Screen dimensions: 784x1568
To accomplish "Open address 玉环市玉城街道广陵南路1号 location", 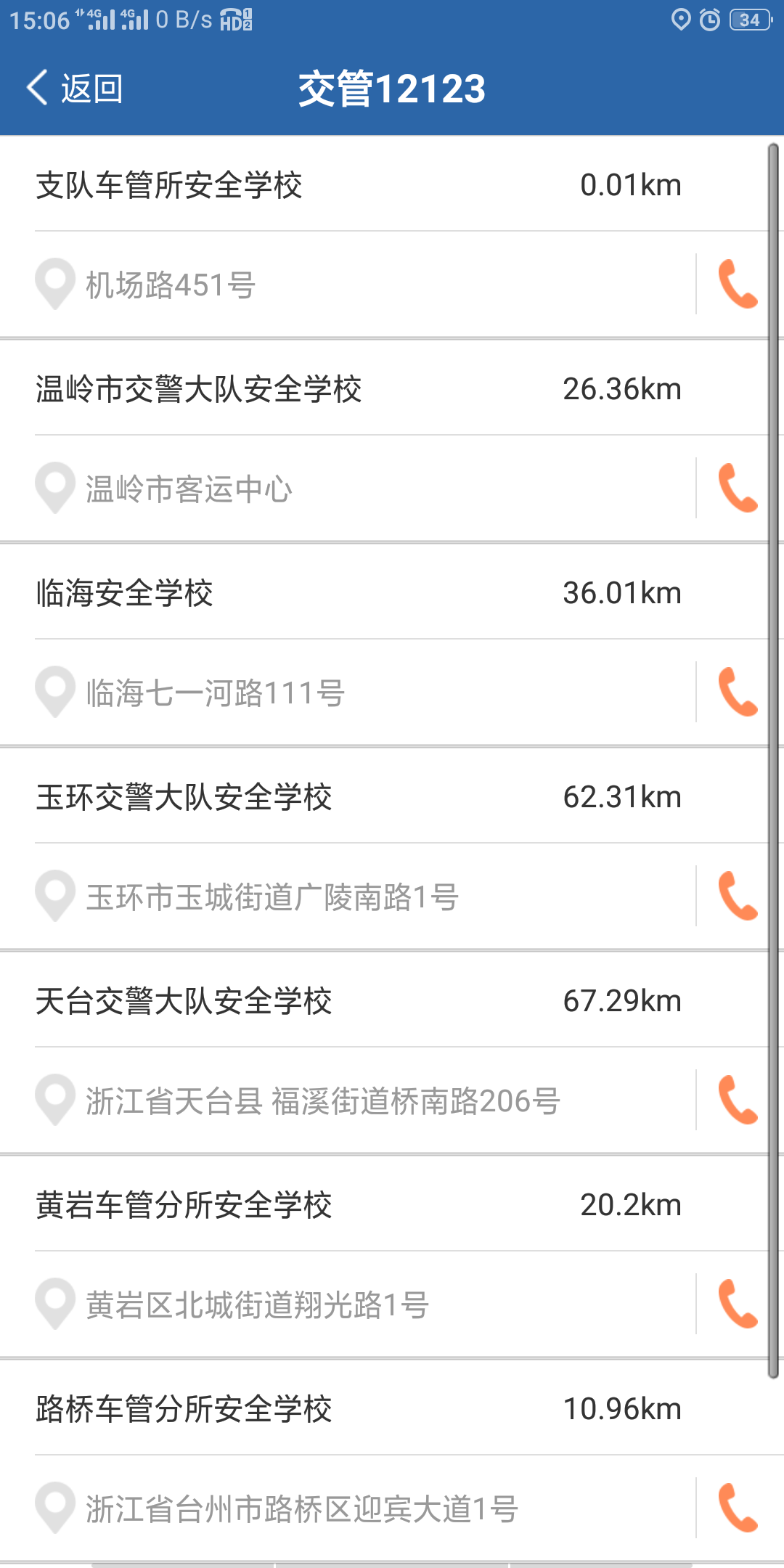I will (272, 897).
